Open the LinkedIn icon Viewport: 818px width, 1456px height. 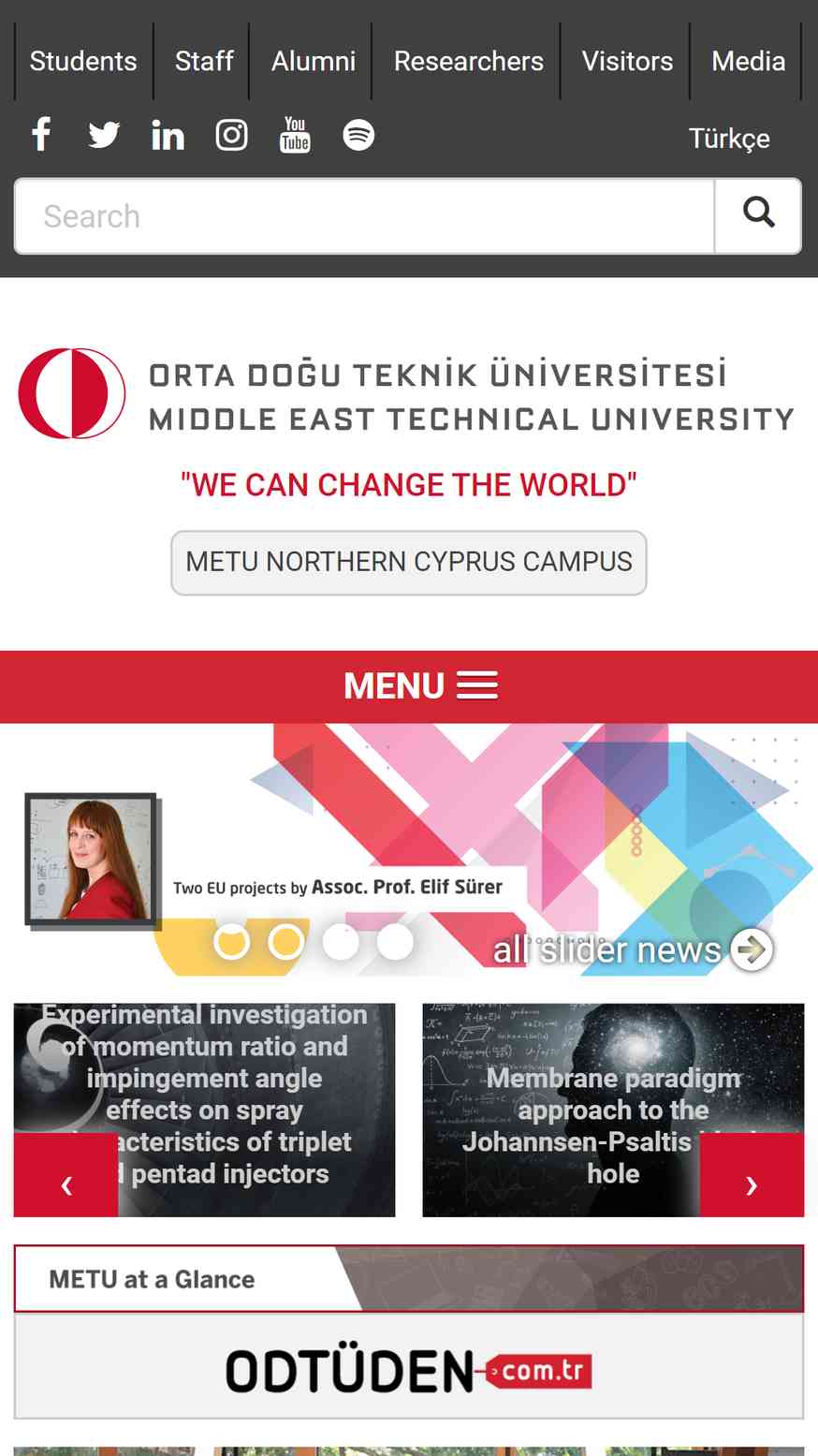[x=168, y=136]
